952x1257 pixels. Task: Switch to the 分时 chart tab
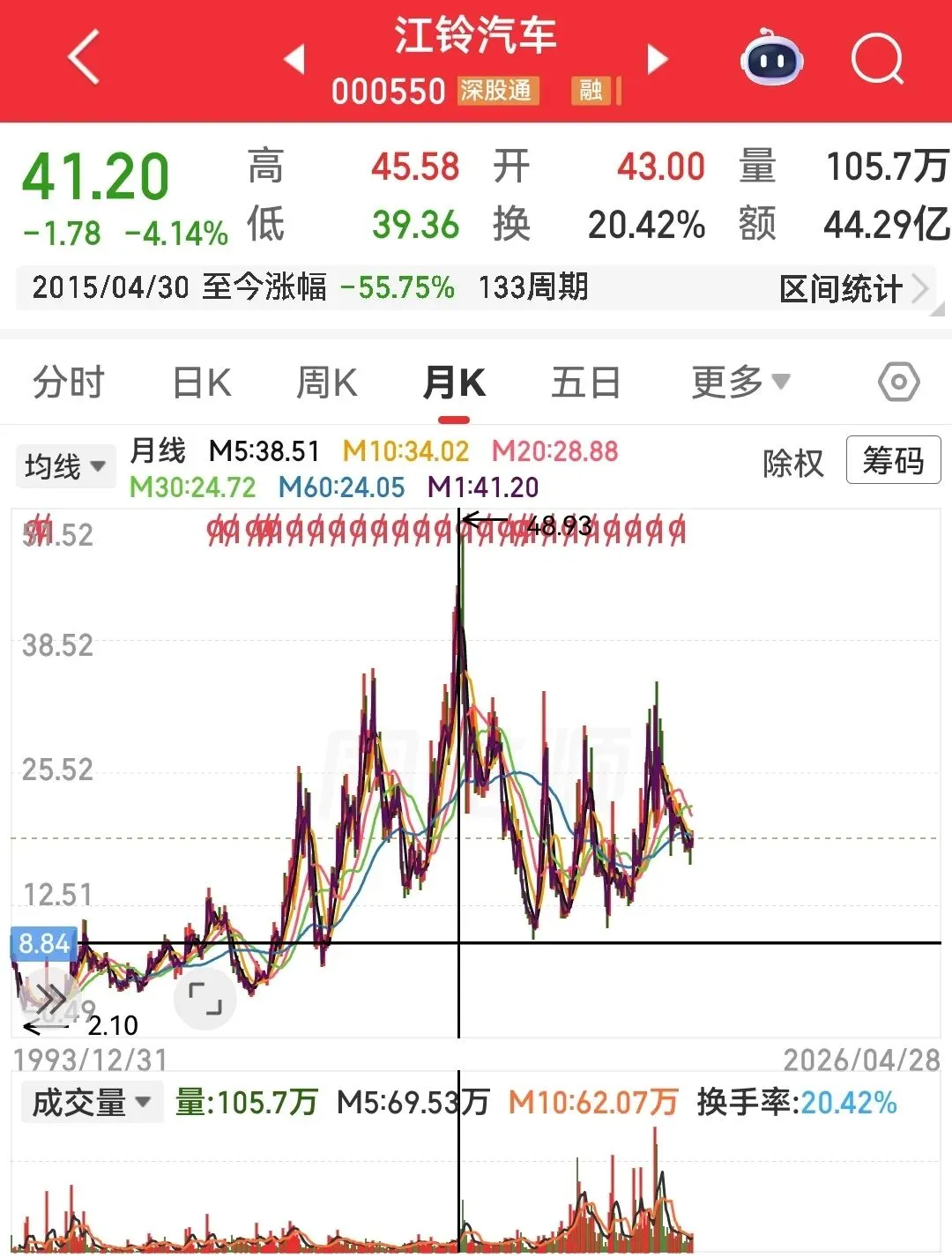click(69, 383)
